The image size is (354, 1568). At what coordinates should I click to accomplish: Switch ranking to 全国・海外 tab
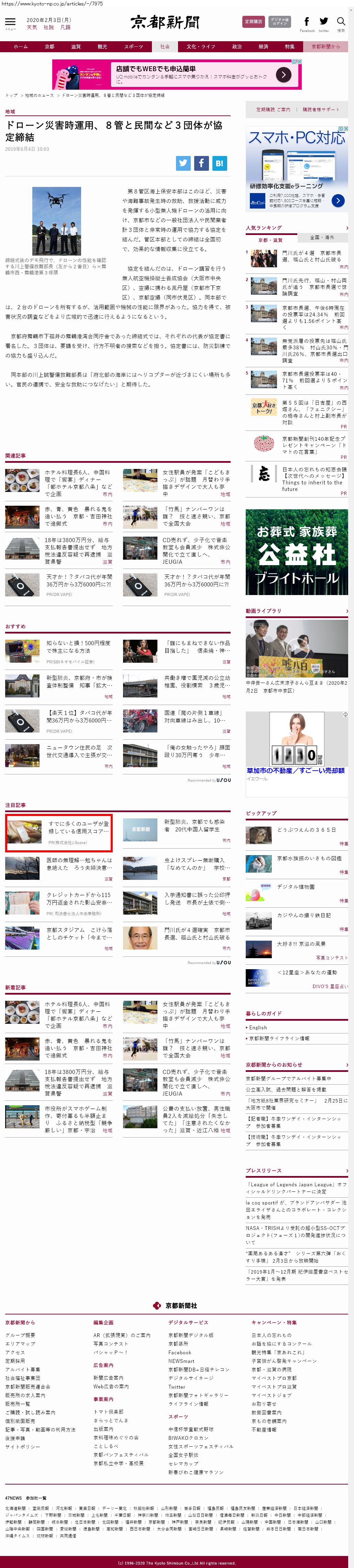322,237
